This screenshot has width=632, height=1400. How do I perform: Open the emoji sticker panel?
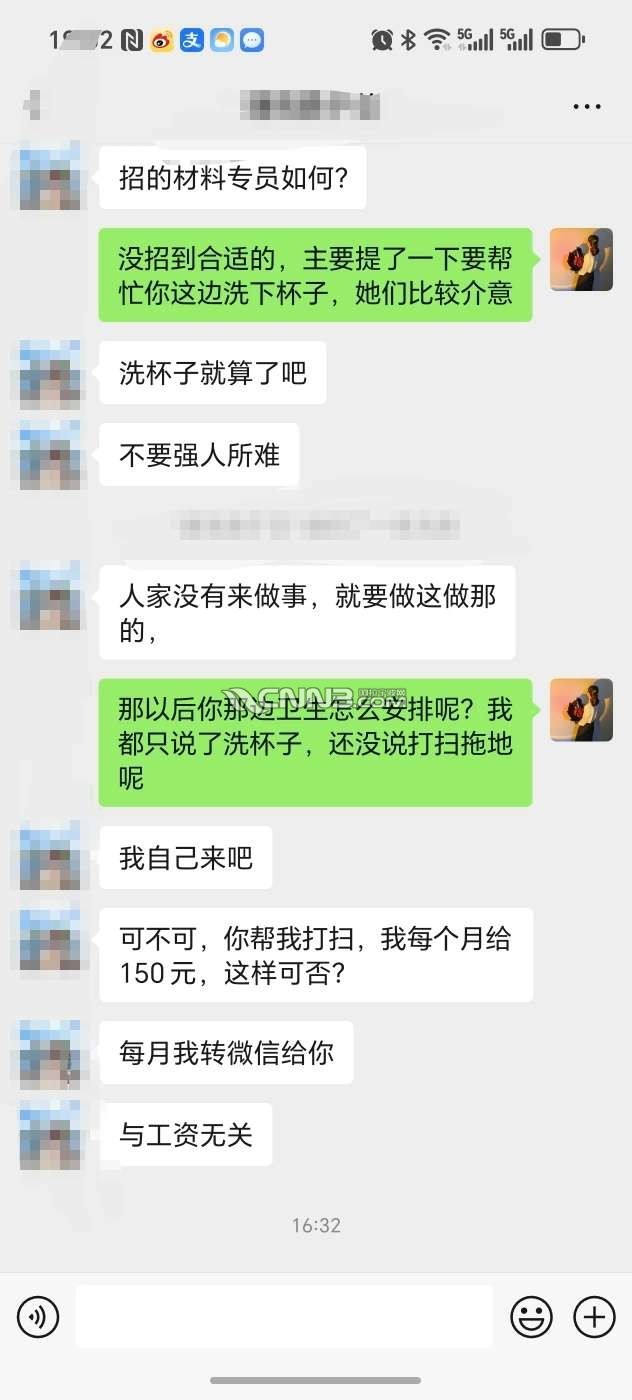531,1317
